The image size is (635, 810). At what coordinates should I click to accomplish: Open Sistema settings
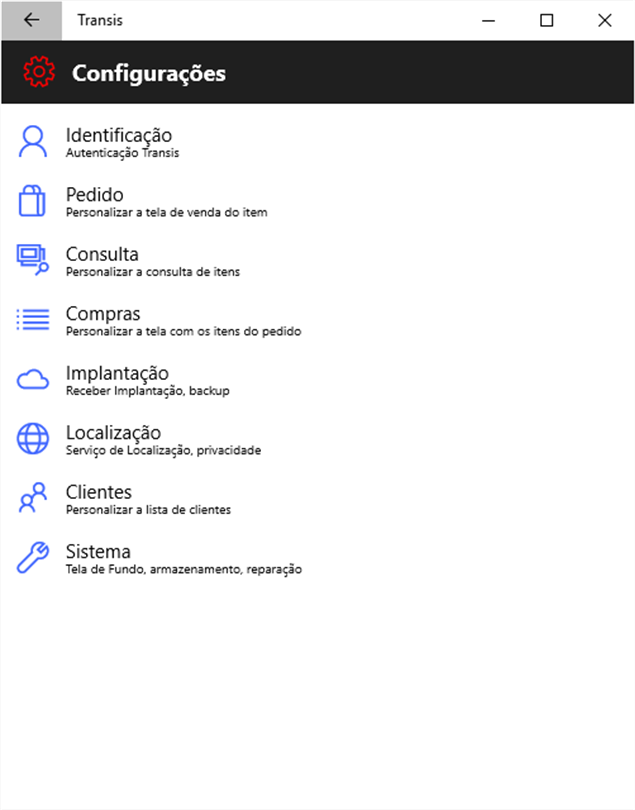(98, 558)
